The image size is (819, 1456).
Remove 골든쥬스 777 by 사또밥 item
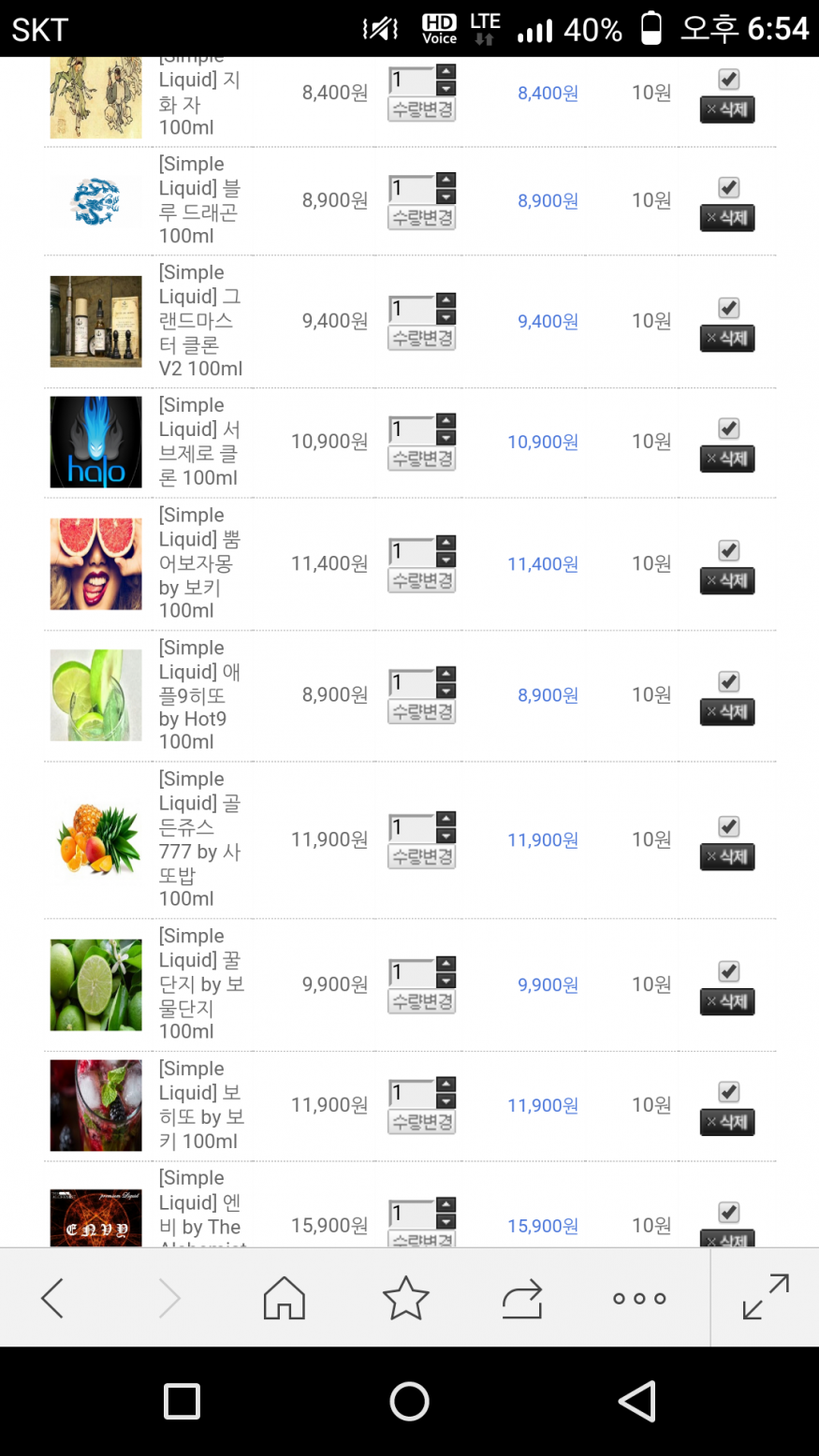[727, 857]
